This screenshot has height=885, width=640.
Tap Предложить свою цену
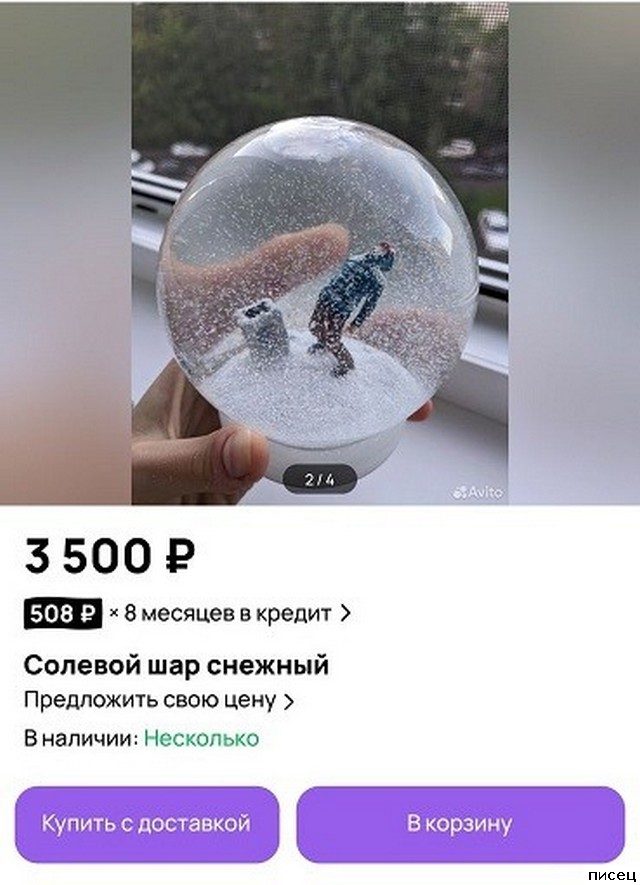tap(158, 700)
